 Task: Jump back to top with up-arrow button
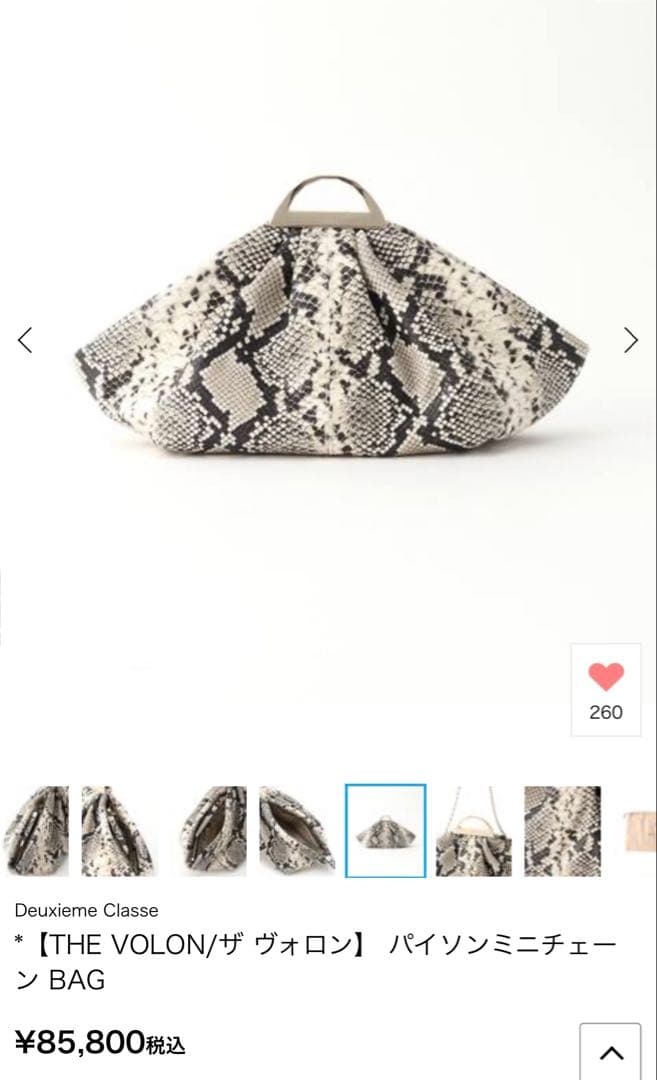[610, 1052]
